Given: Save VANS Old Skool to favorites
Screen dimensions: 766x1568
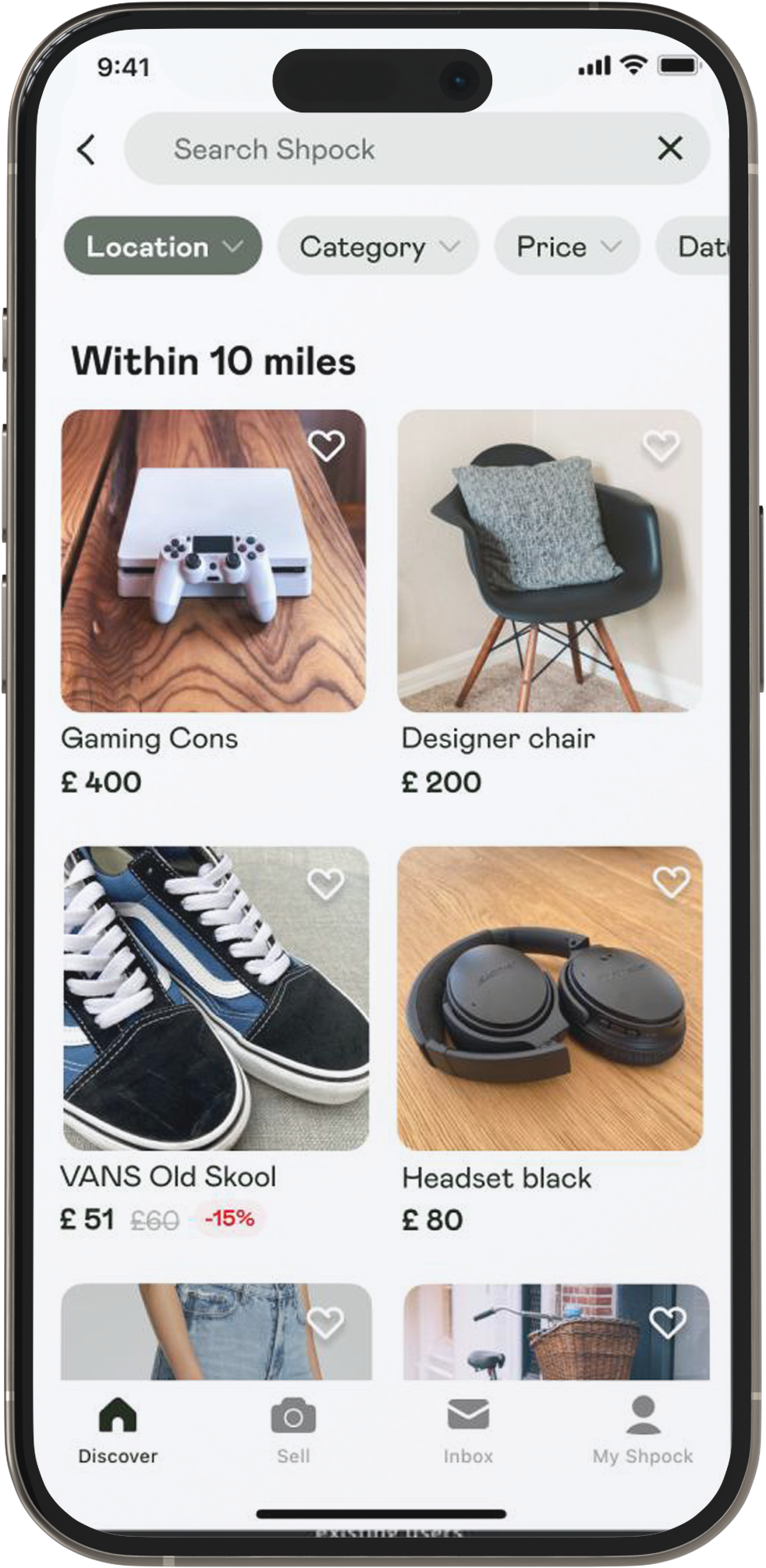Looking at the screenshot, I should click(x=325, y=884).
